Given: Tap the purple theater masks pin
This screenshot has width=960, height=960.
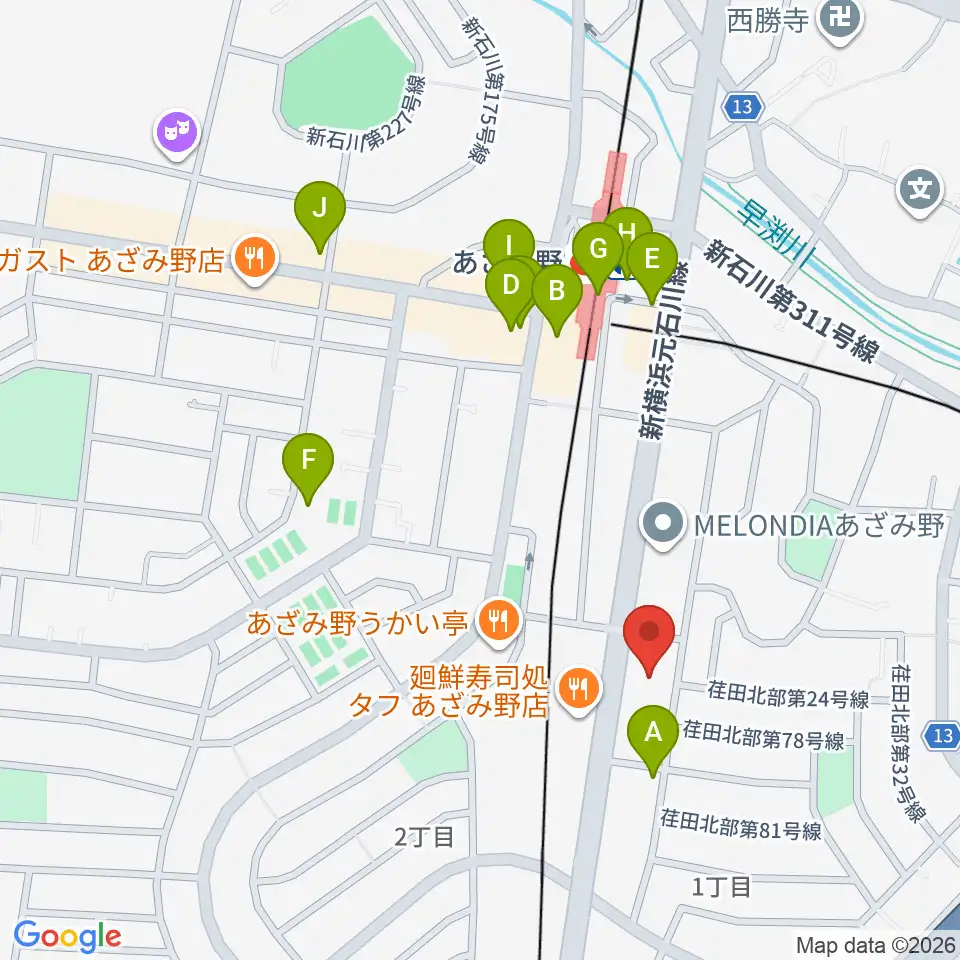Looking at the screenshot, I should point(177,133).
